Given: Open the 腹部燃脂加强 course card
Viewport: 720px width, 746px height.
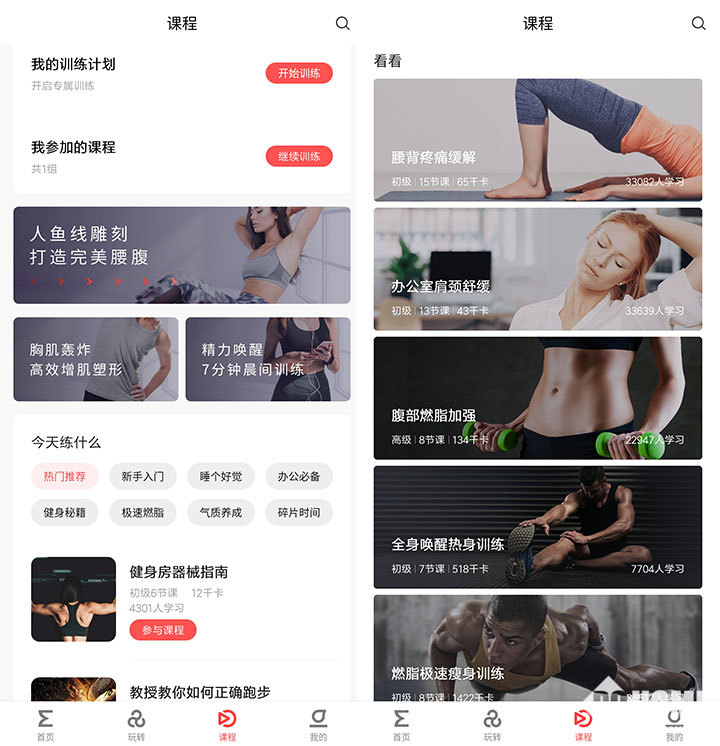Looking at the screenshot, I should pos(537,398).
